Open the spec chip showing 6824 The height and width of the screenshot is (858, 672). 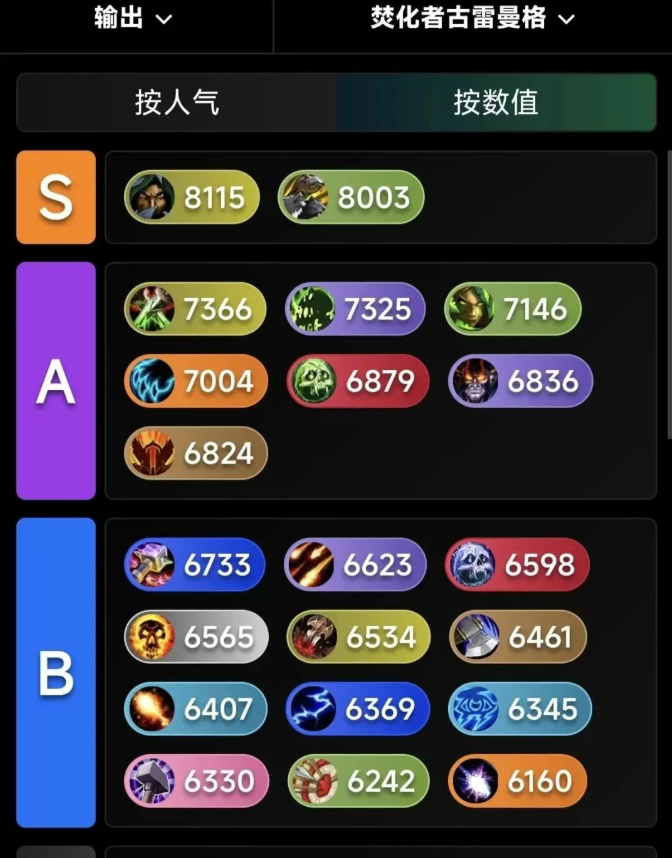point(196,453)
